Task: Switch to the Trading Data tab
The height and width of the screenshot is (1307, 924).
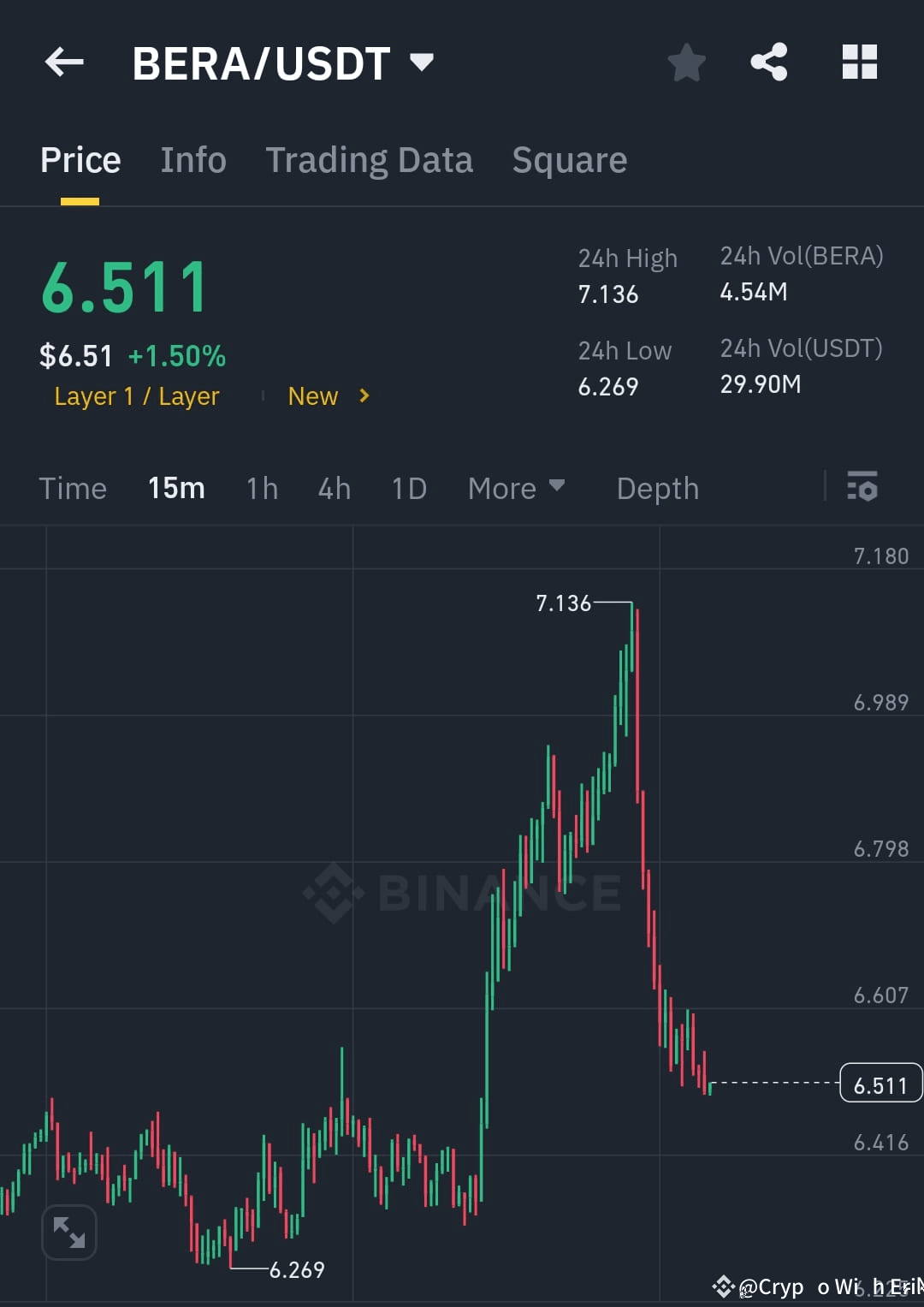Action: pyautogui.click(x=370, y=159)
